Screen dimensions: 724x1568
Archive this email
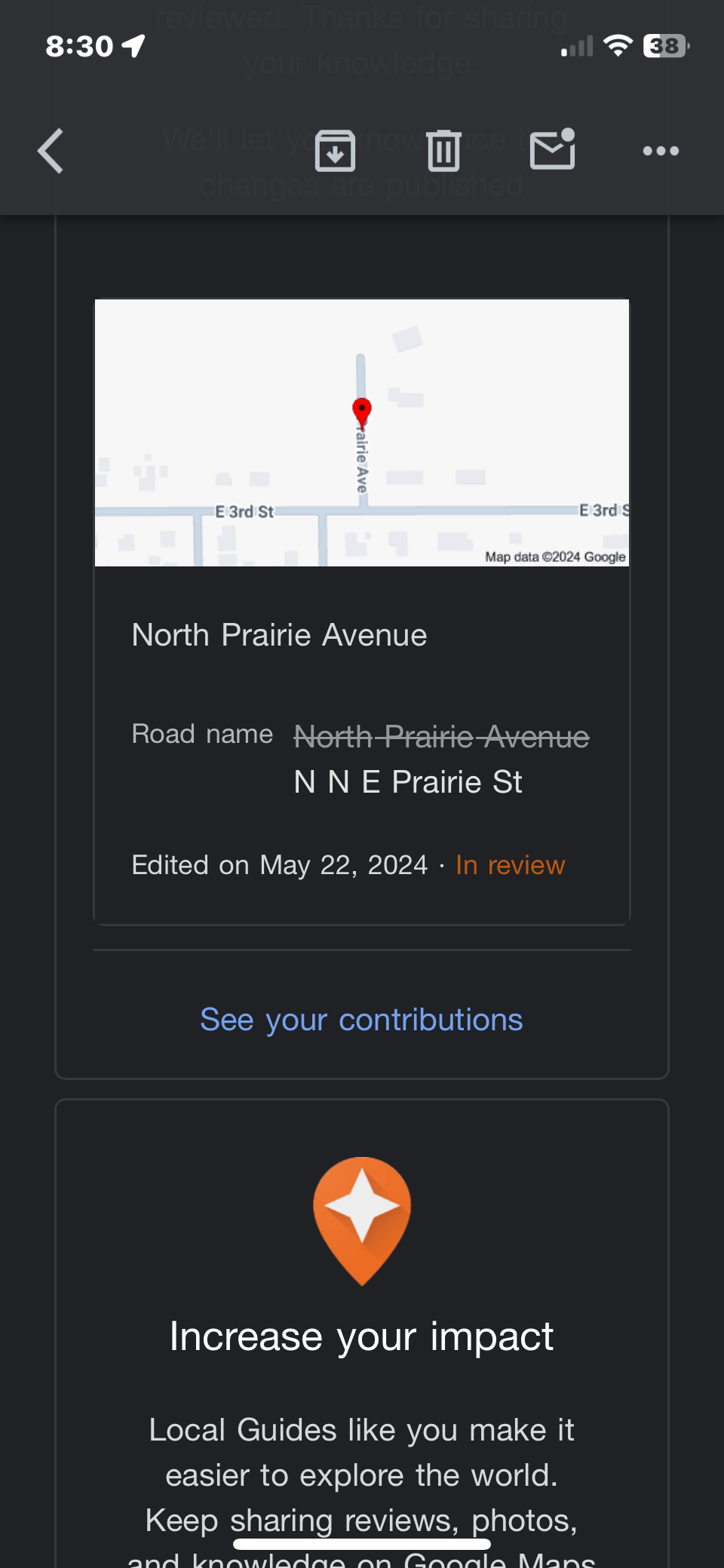tap(335, 151)
